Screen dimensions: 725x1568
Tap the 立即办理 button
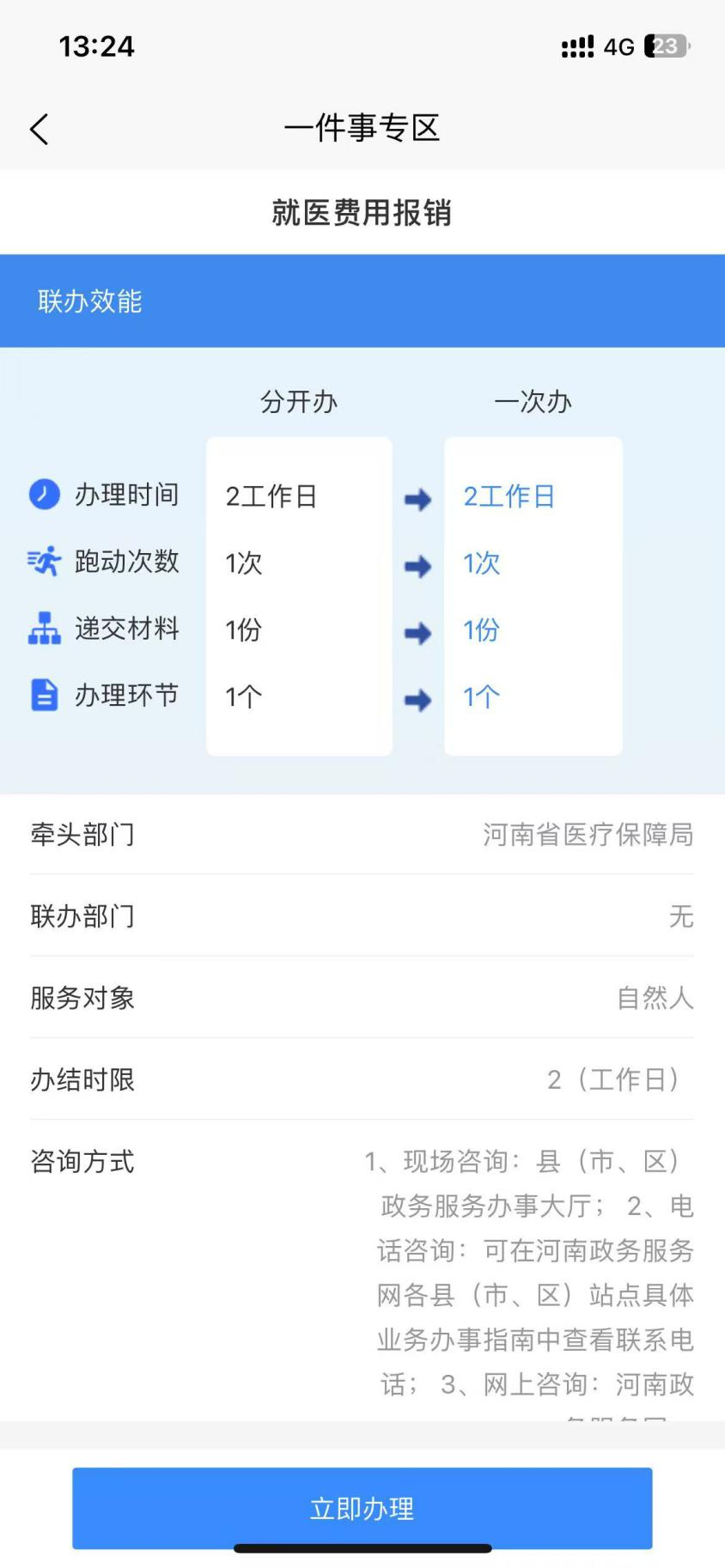(362, 1507)
